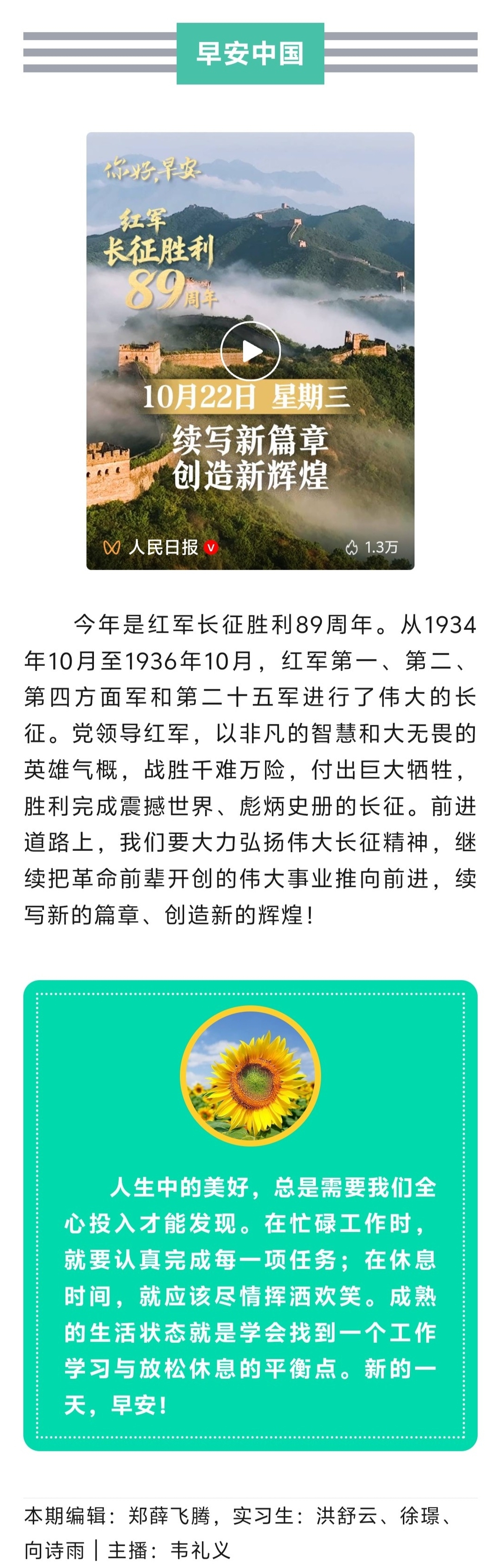Open the 人民日报 channel on the video card
501x1568 pixels.
[x=163, y=547]
